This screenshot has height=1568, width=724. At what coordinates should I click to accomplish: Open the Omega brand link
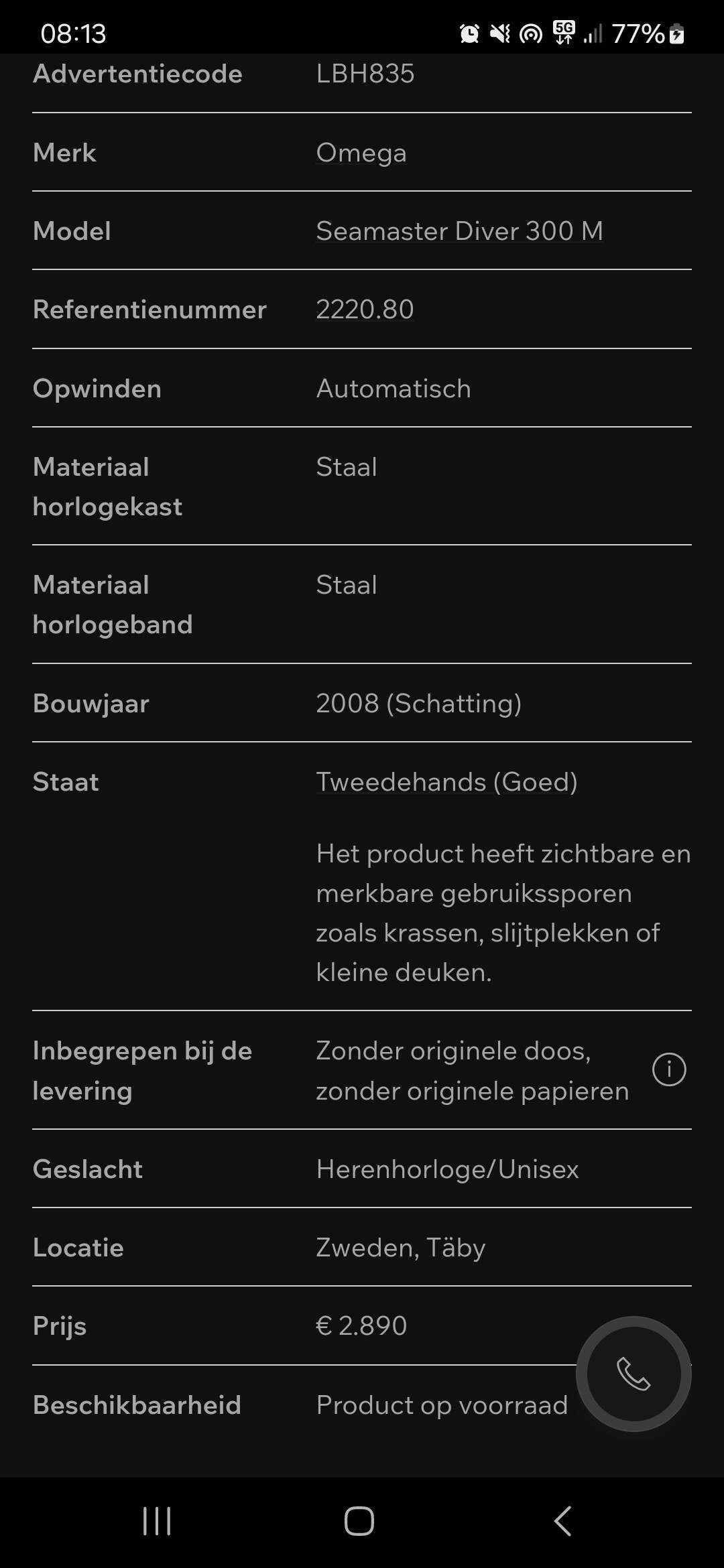click(361, 153)
